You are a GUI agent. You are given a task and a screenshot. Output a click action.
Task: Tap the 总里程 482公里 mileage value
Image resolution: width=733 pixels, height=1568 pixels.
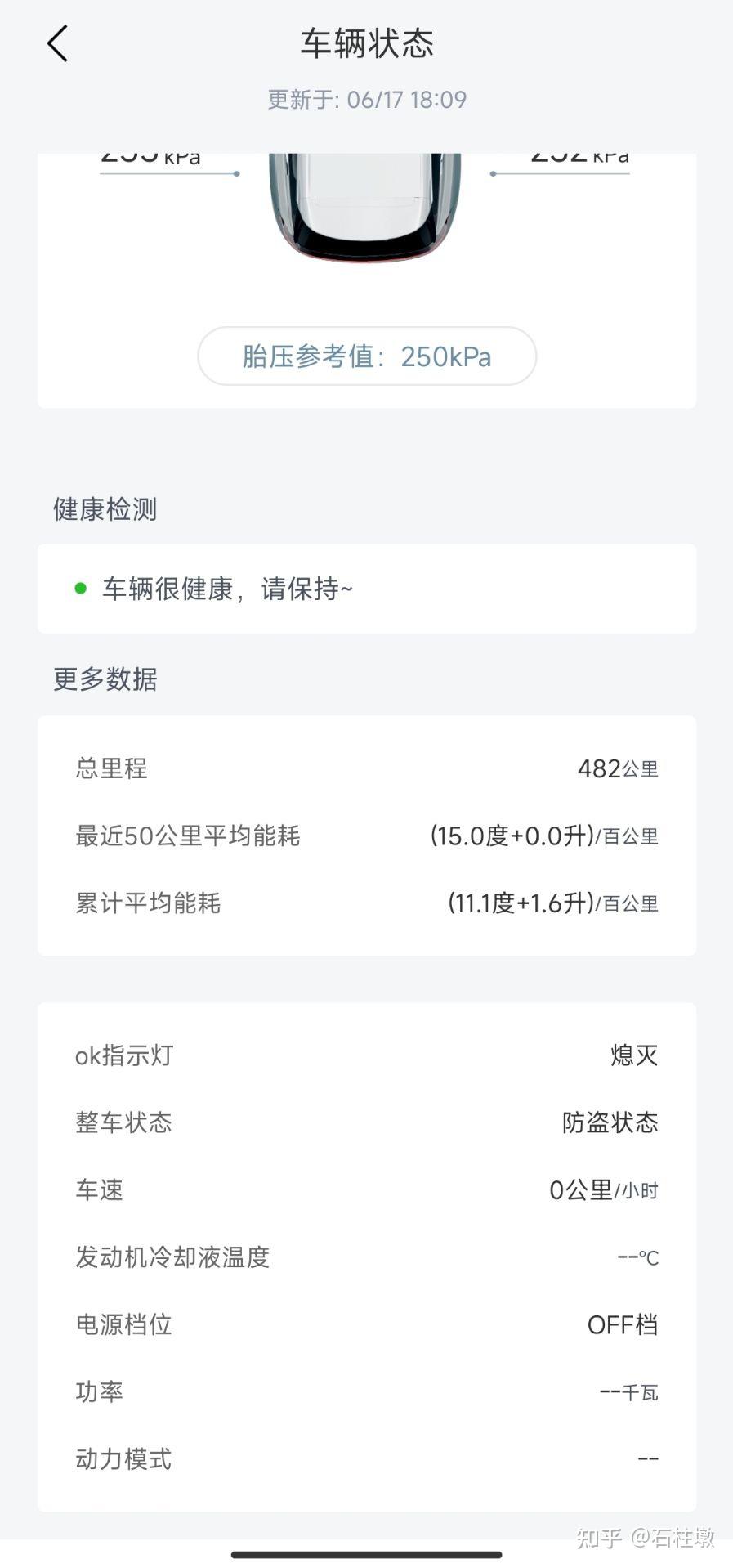619,768
